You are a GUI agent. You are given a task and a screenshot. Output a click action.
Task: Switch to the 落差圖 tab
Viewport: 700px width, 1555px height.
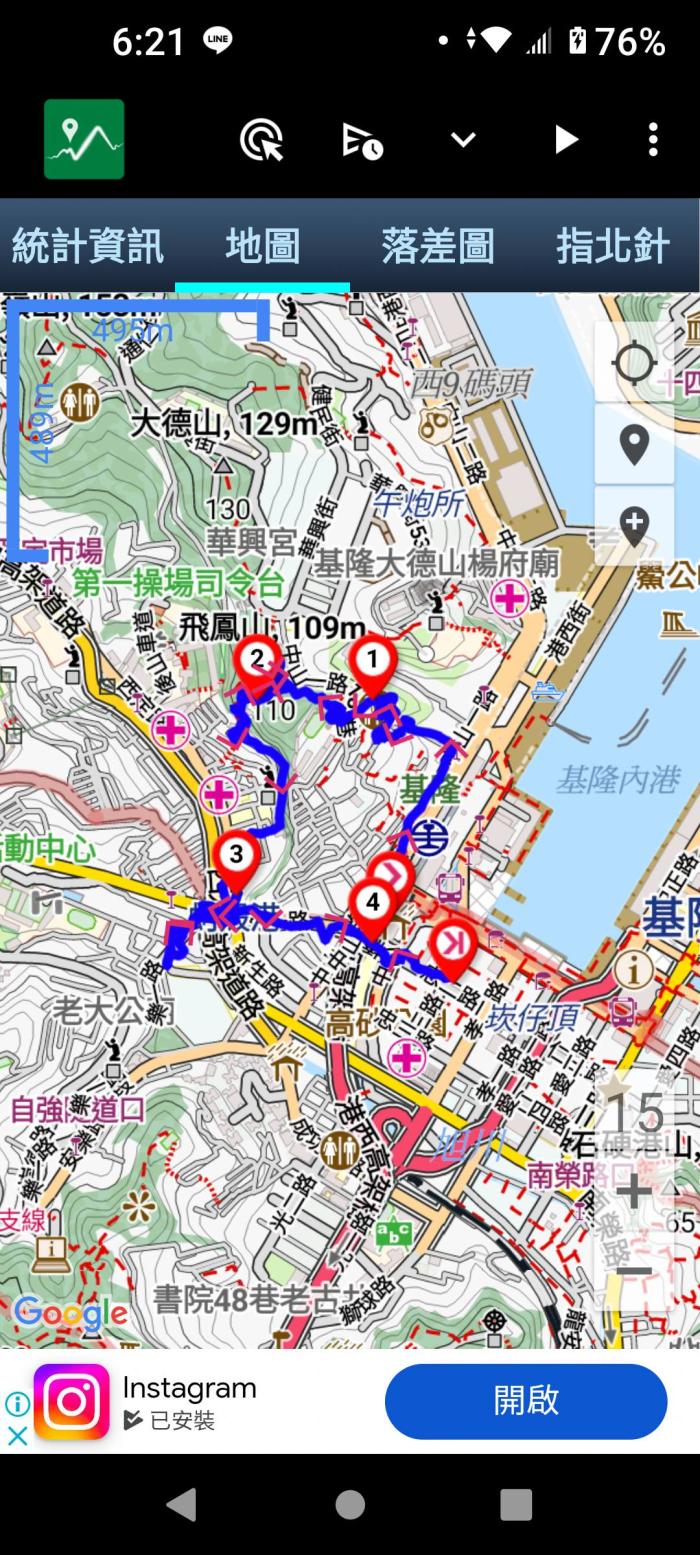(x=437, y=245)
